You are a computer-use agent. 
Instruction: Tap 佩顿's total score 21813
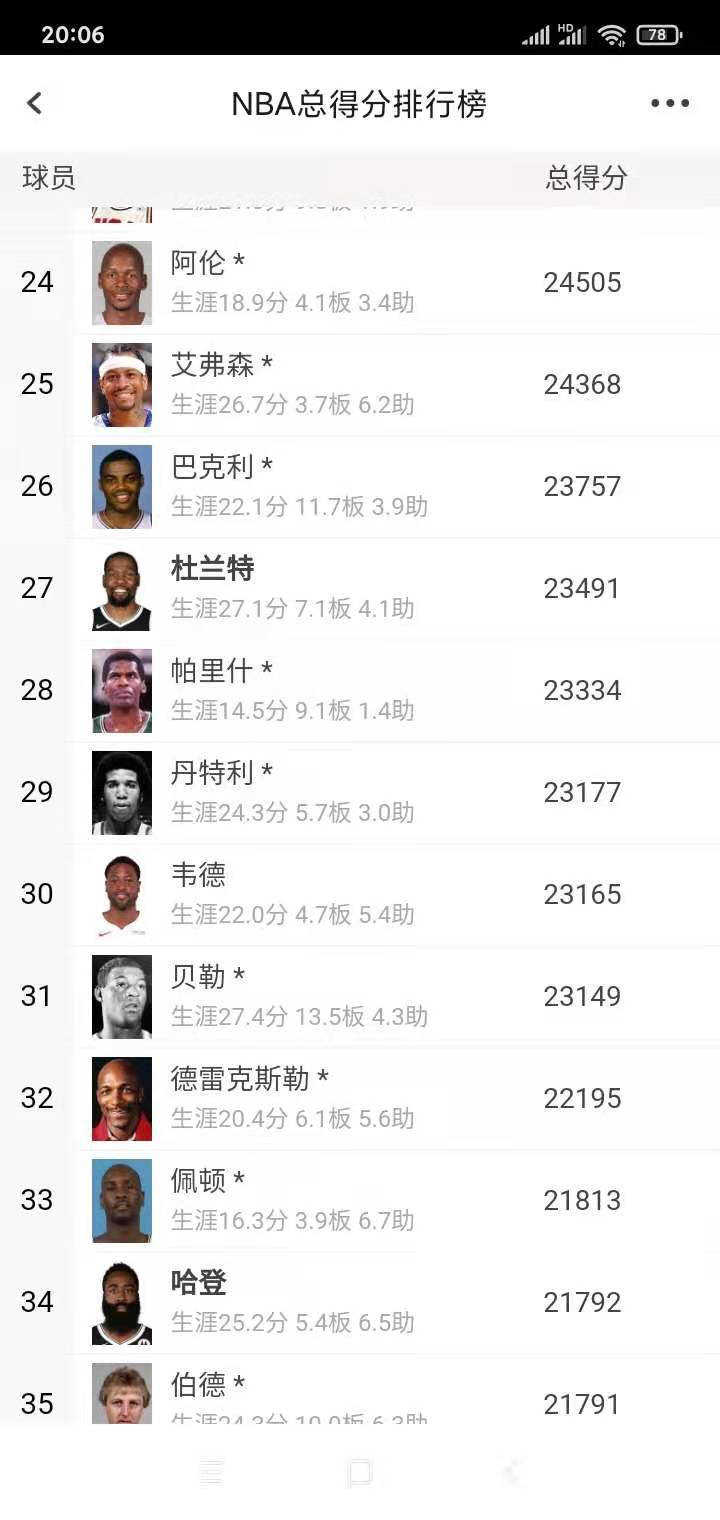[583, 1200]
